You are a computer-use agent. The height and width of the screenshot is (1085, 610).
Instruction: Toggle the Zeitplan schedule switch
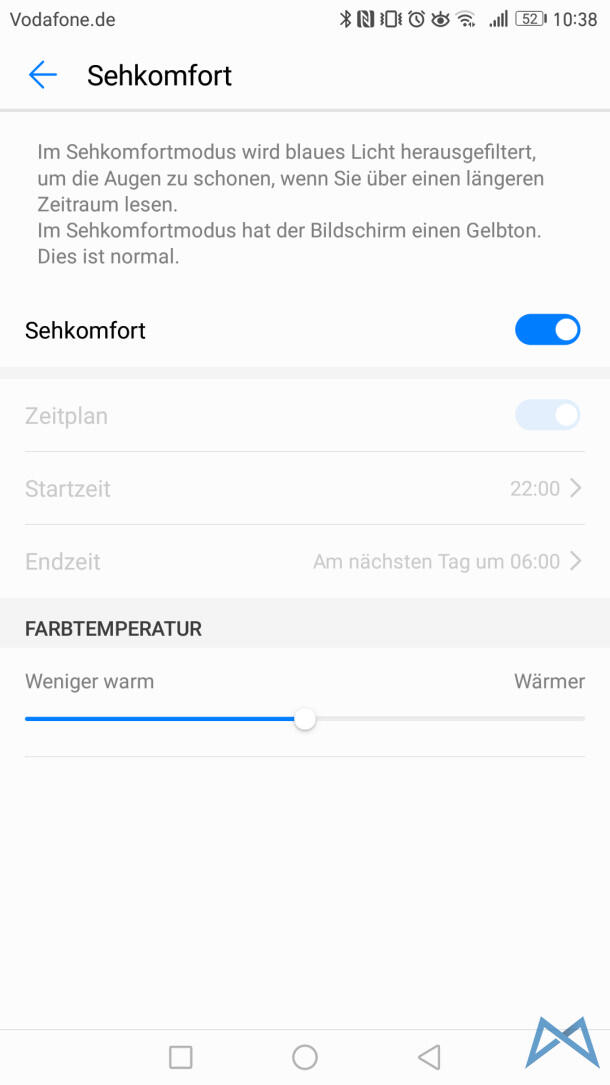coord(547,416)
